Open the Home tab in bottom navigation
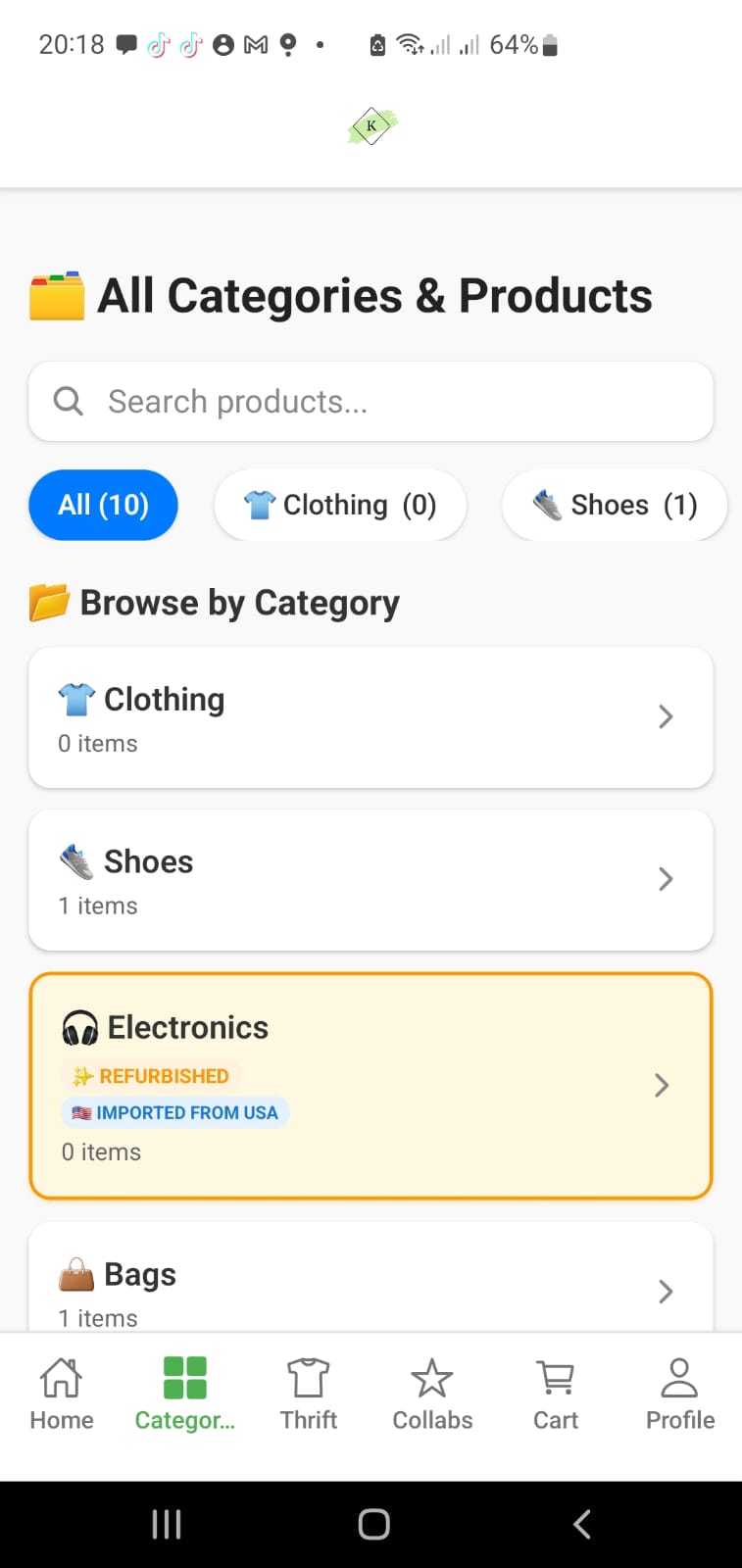 click(x=61, y=1392)
